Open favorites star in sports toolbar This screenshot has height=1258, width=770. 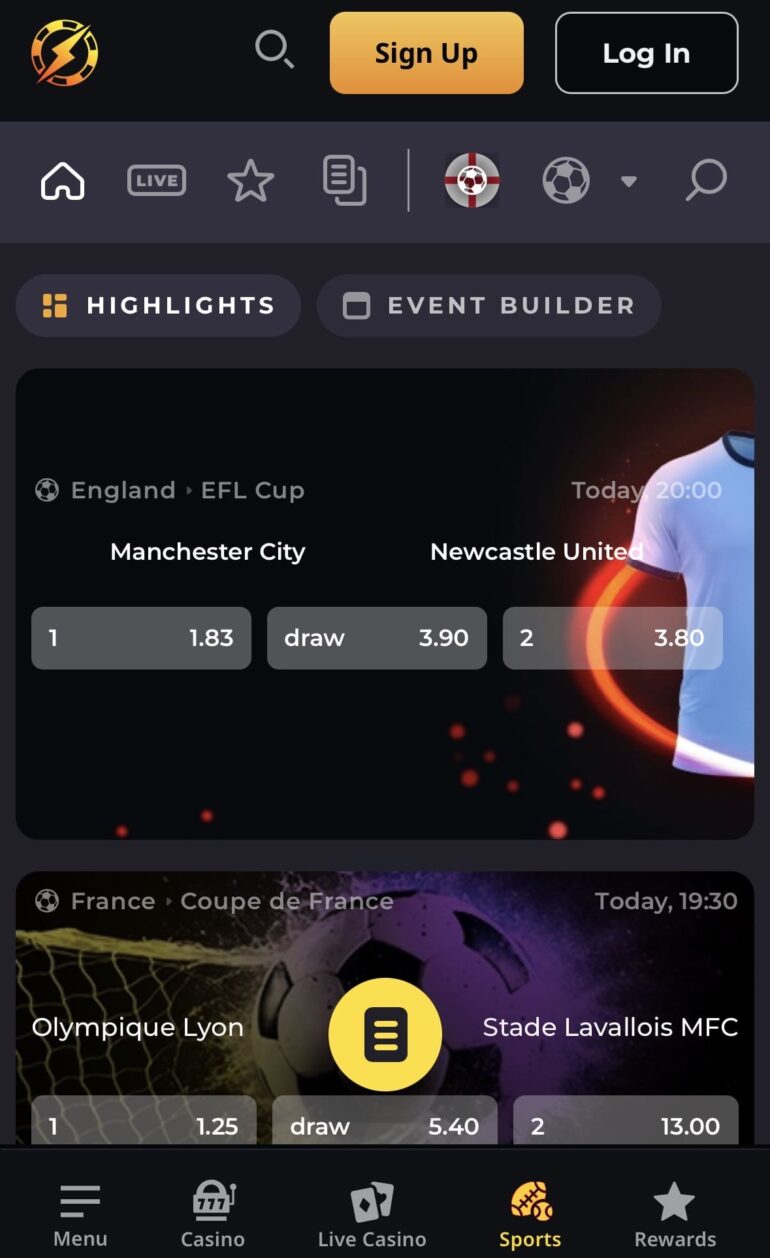(x=250, y=181)
